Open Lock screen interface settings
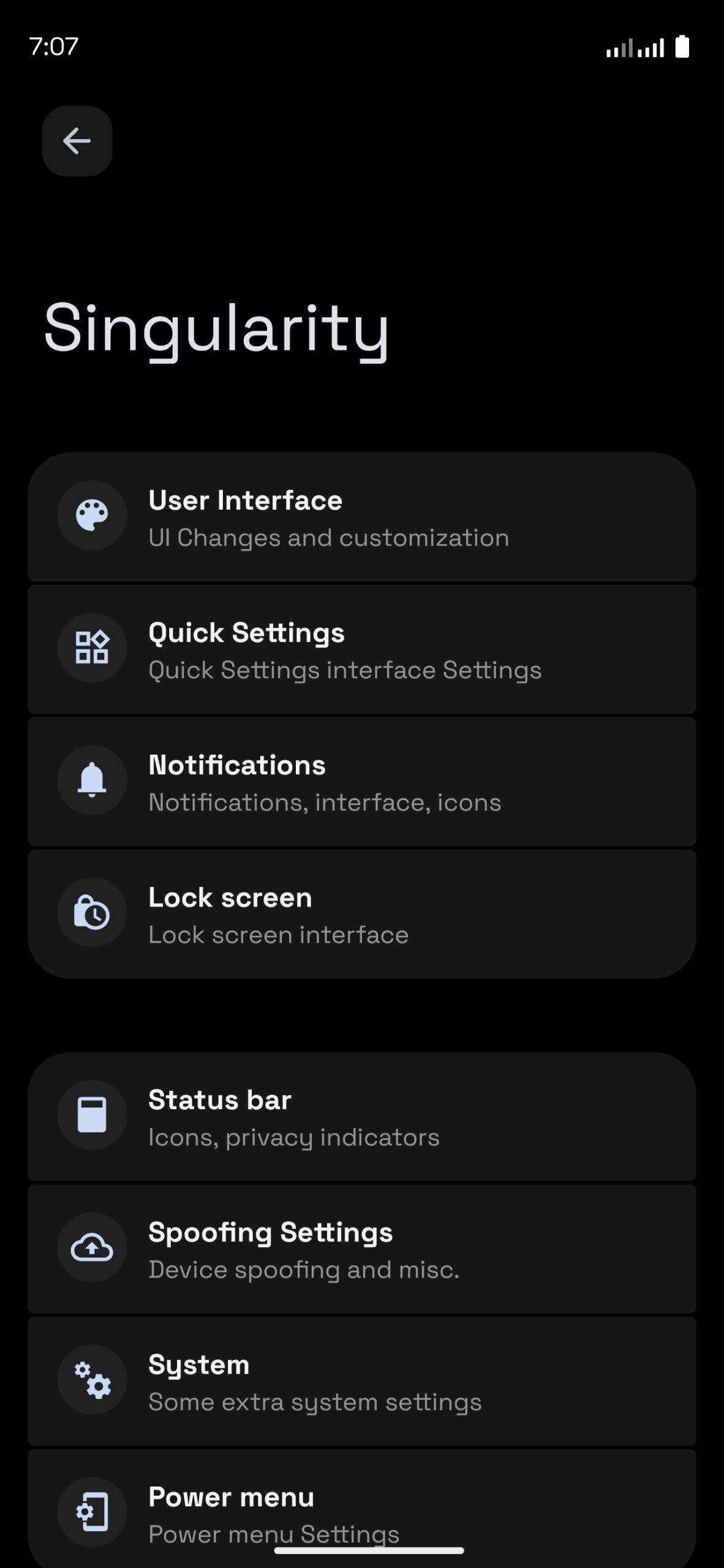This screenshot has height=1568, width=724. 361,914
